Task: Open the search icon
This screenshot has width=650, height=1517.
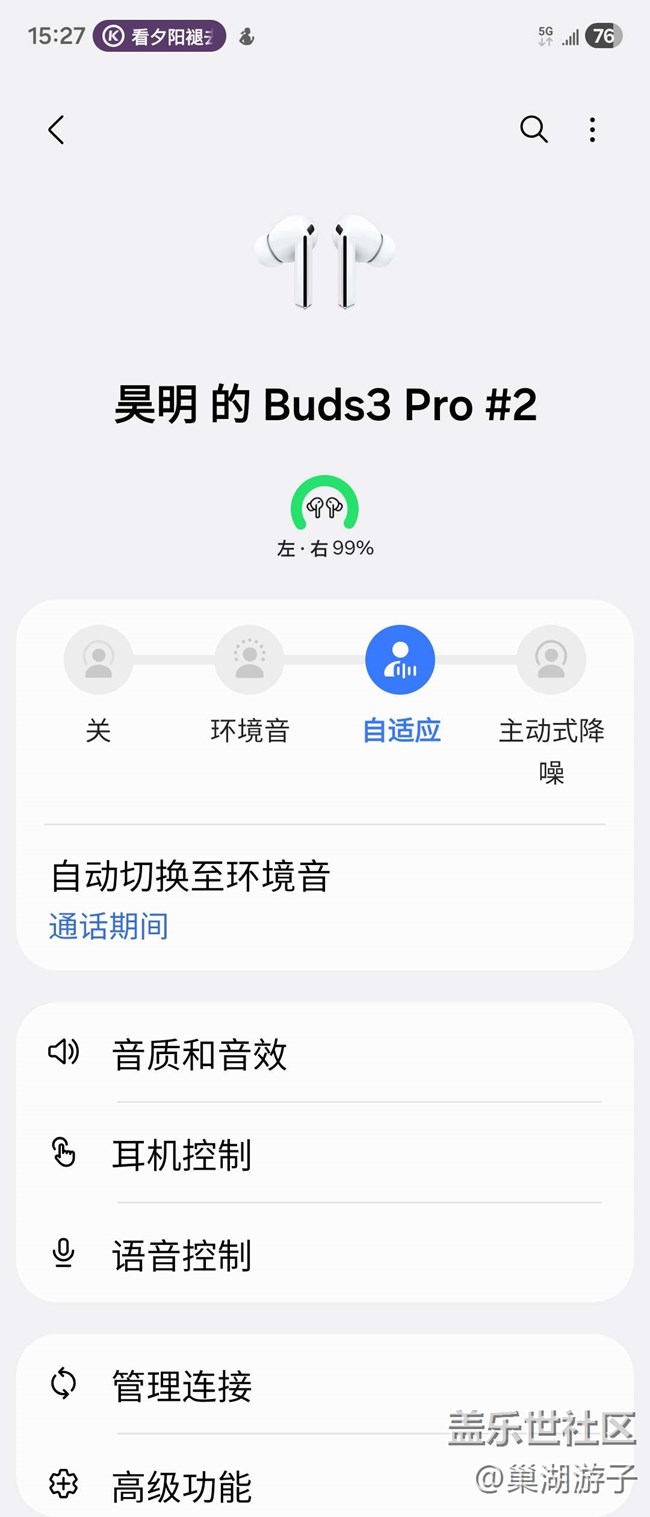Action: [x=533, y=130]
